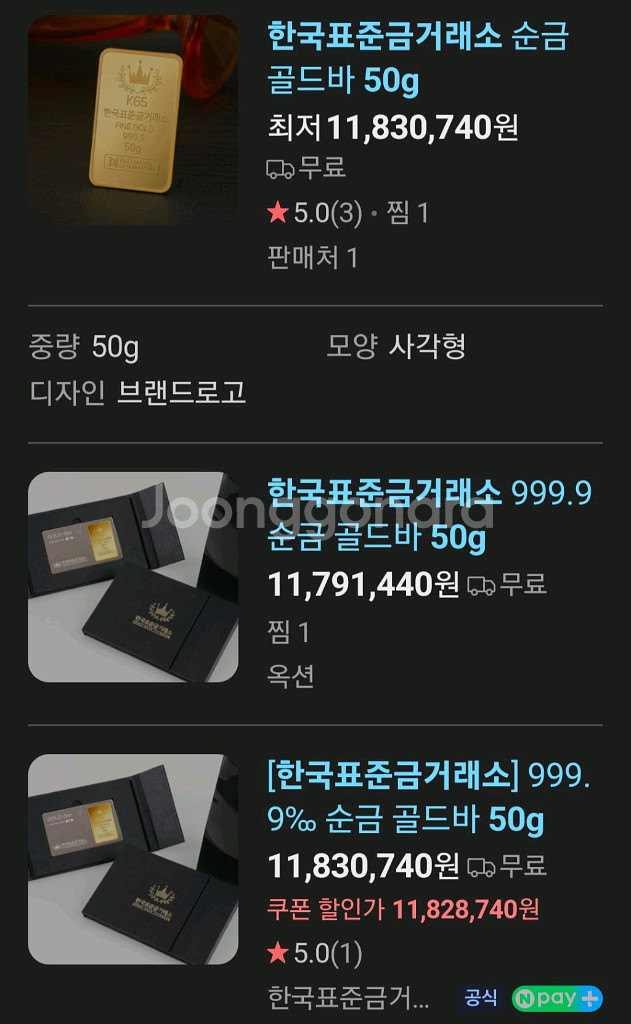Tap the product image of the 11,791,440원 gold bar
Image resolution: width=631 pixels, height=1024 pixels.
(133, 577)
